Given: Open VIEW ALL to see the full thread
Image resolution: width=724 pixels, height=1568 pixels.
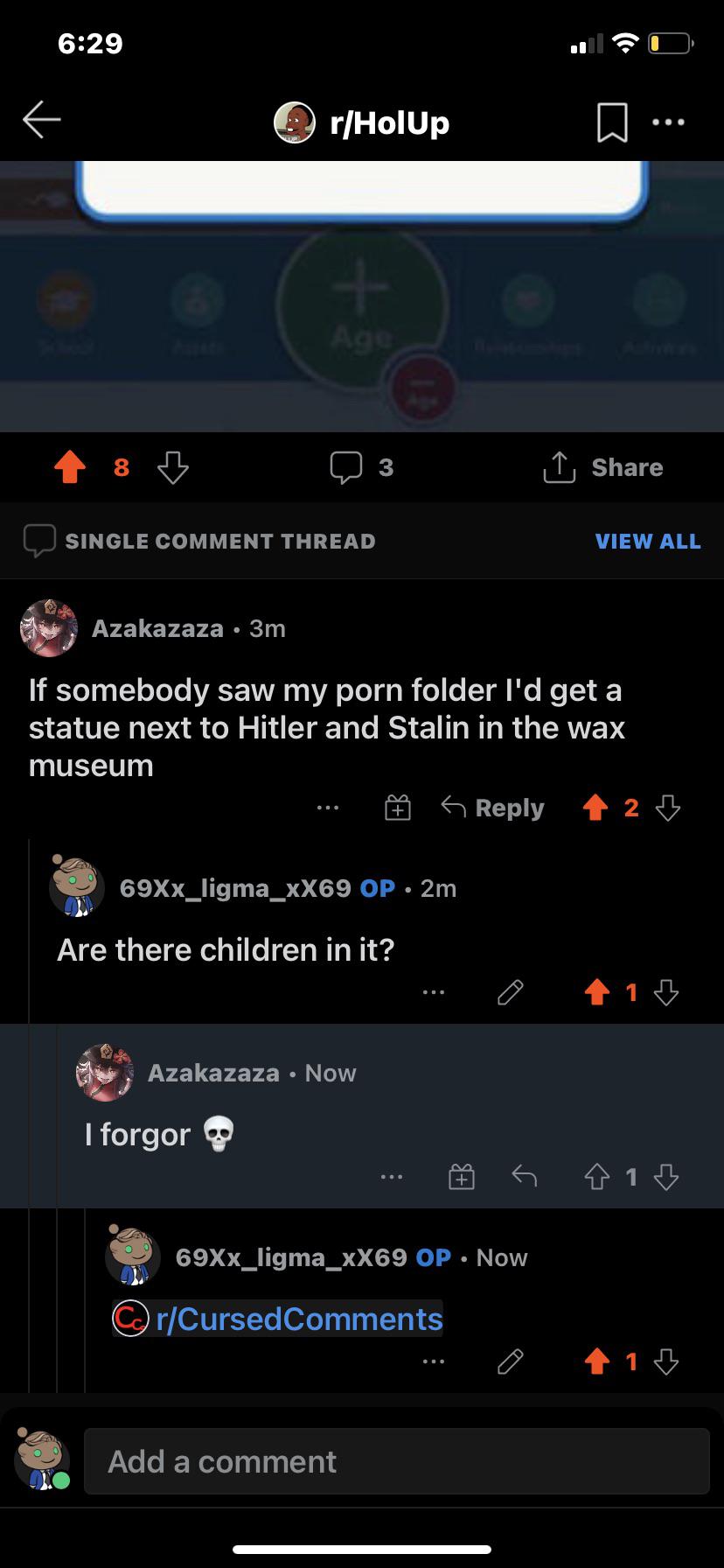Looking at the screenshot, I should pos(648,541).
